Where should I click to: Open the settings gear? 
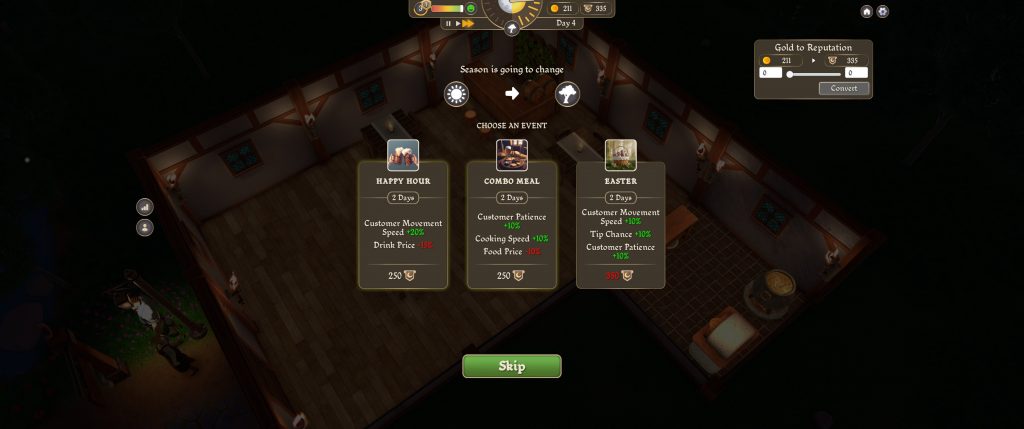tap(883, 12)
